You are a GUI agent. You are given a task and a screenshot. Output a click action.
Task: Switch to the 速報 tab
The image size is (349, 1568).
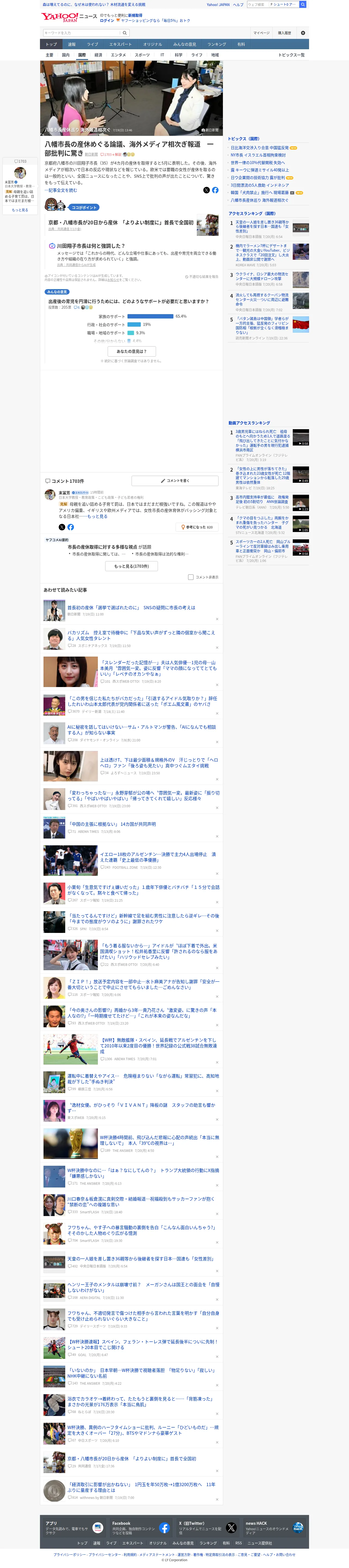[72, 44]
